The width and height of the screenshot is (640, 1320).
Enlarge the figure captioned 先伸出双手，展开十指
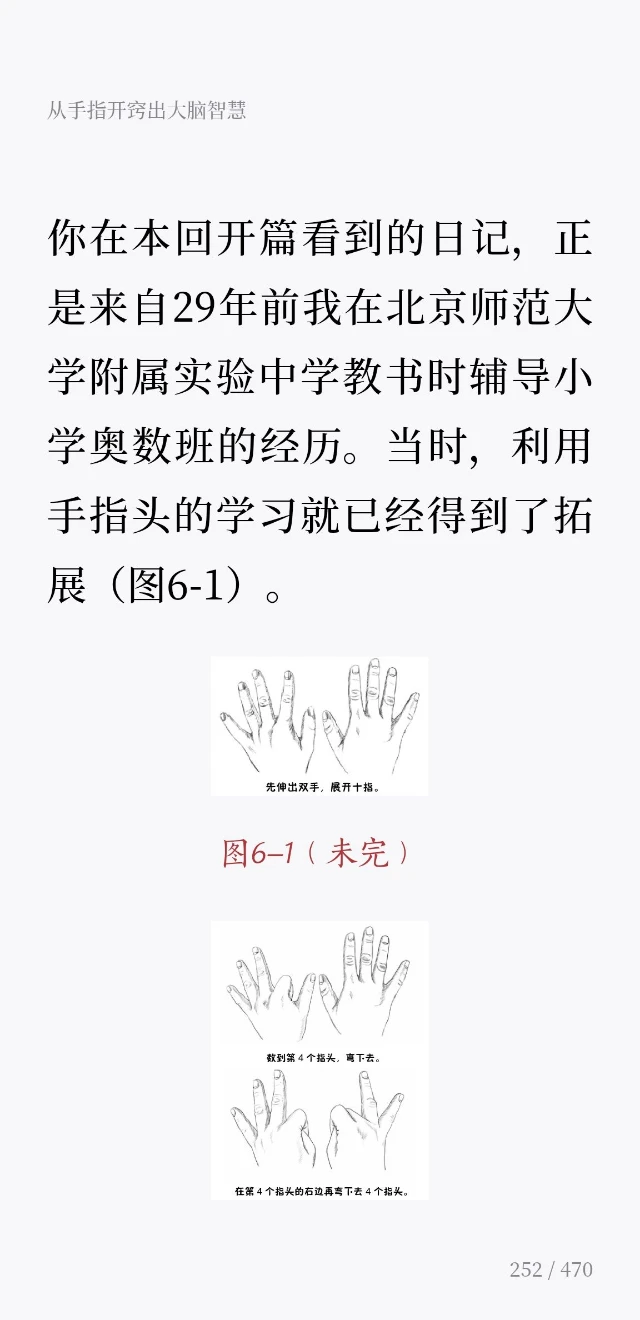(x=319, y=726)
